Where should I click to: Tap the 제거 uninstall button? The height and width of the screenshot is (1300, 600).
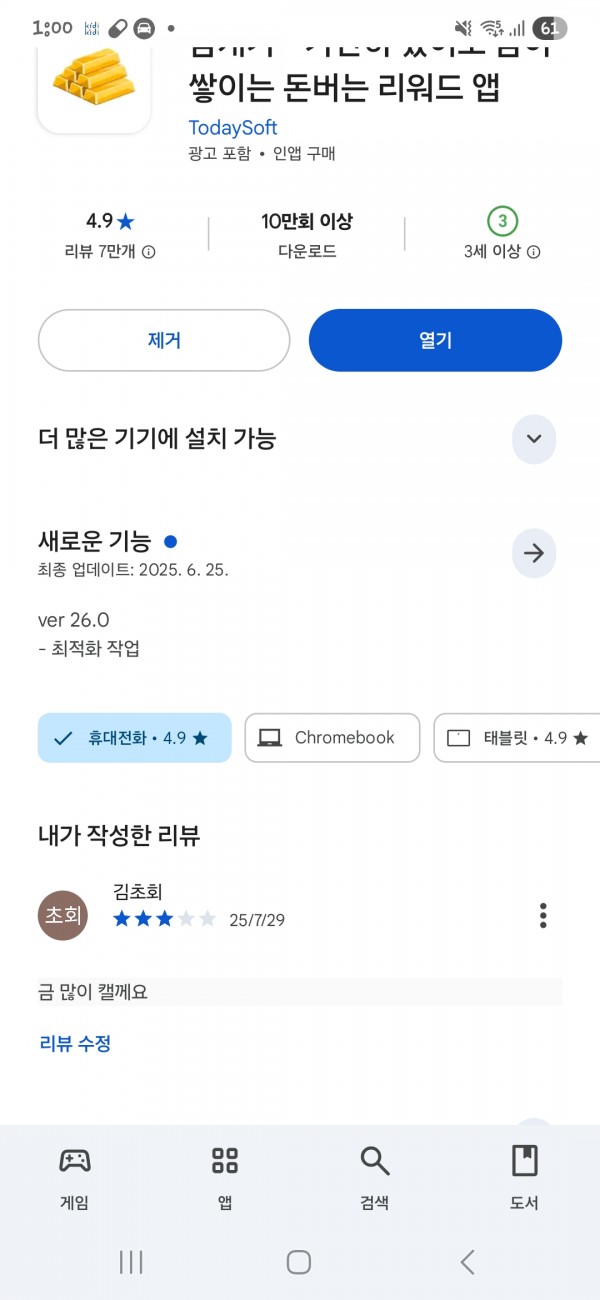(x=164, y=340)
